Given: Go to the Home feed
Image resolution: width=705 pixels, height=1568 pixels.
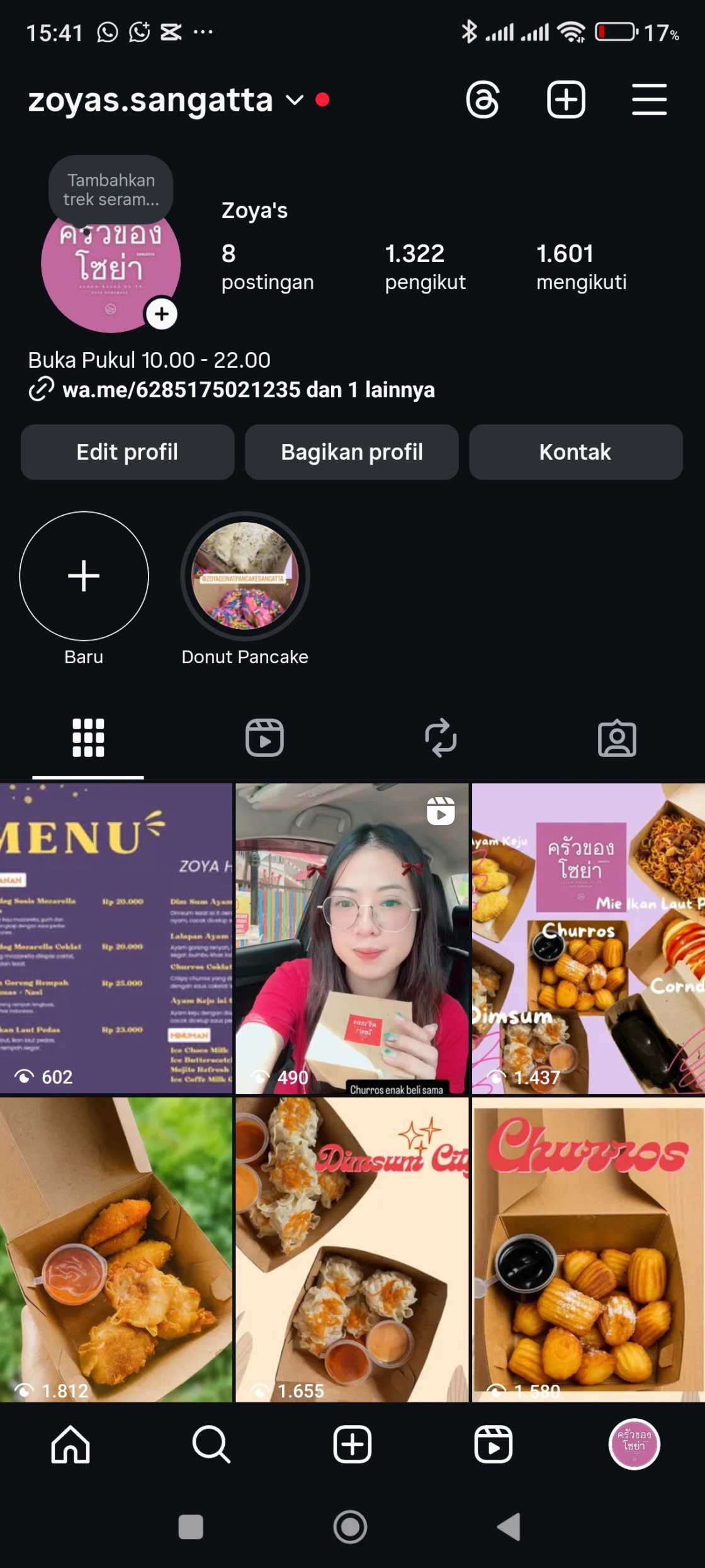Looking at the screenshot, I should pos(70,1444).
